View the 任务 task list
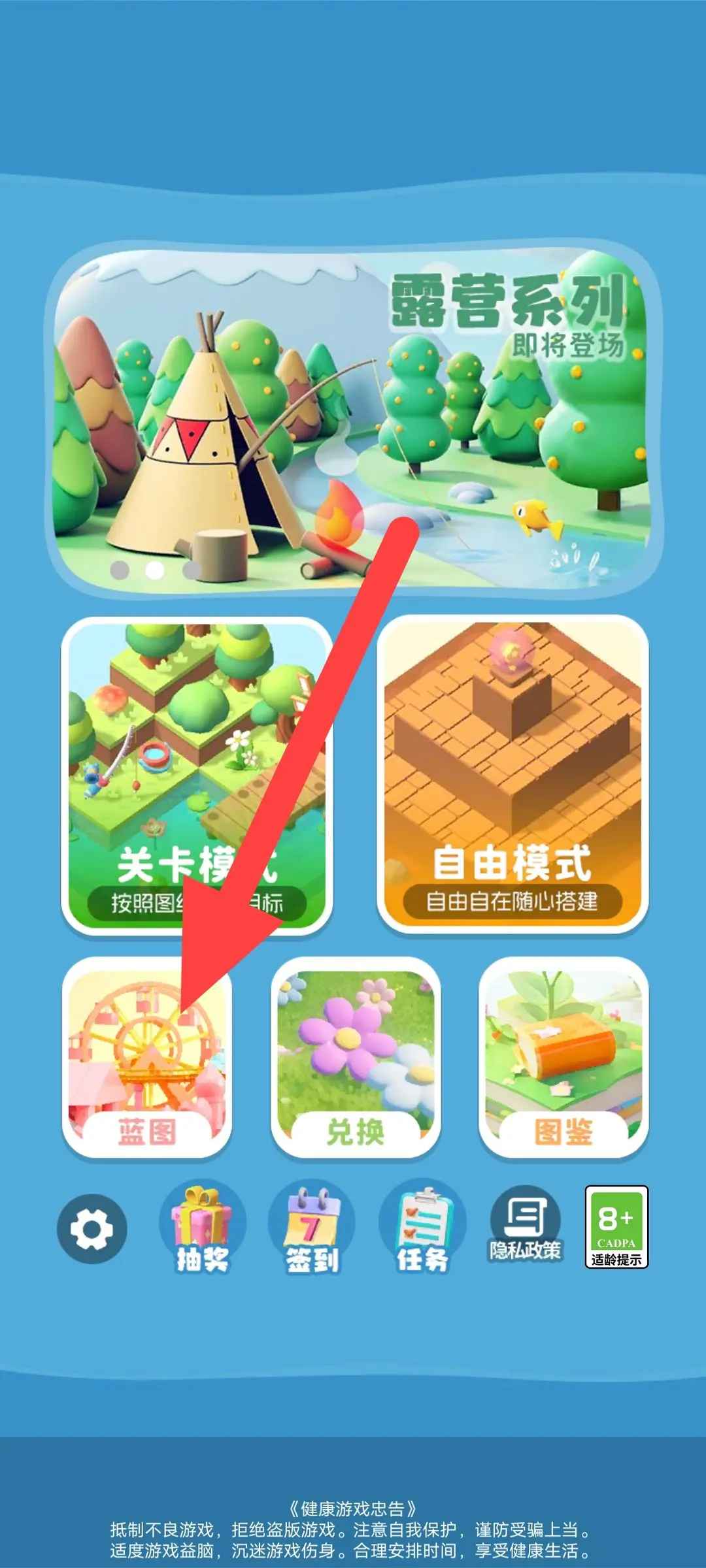706x1568 pixels. coord(423,1230)
